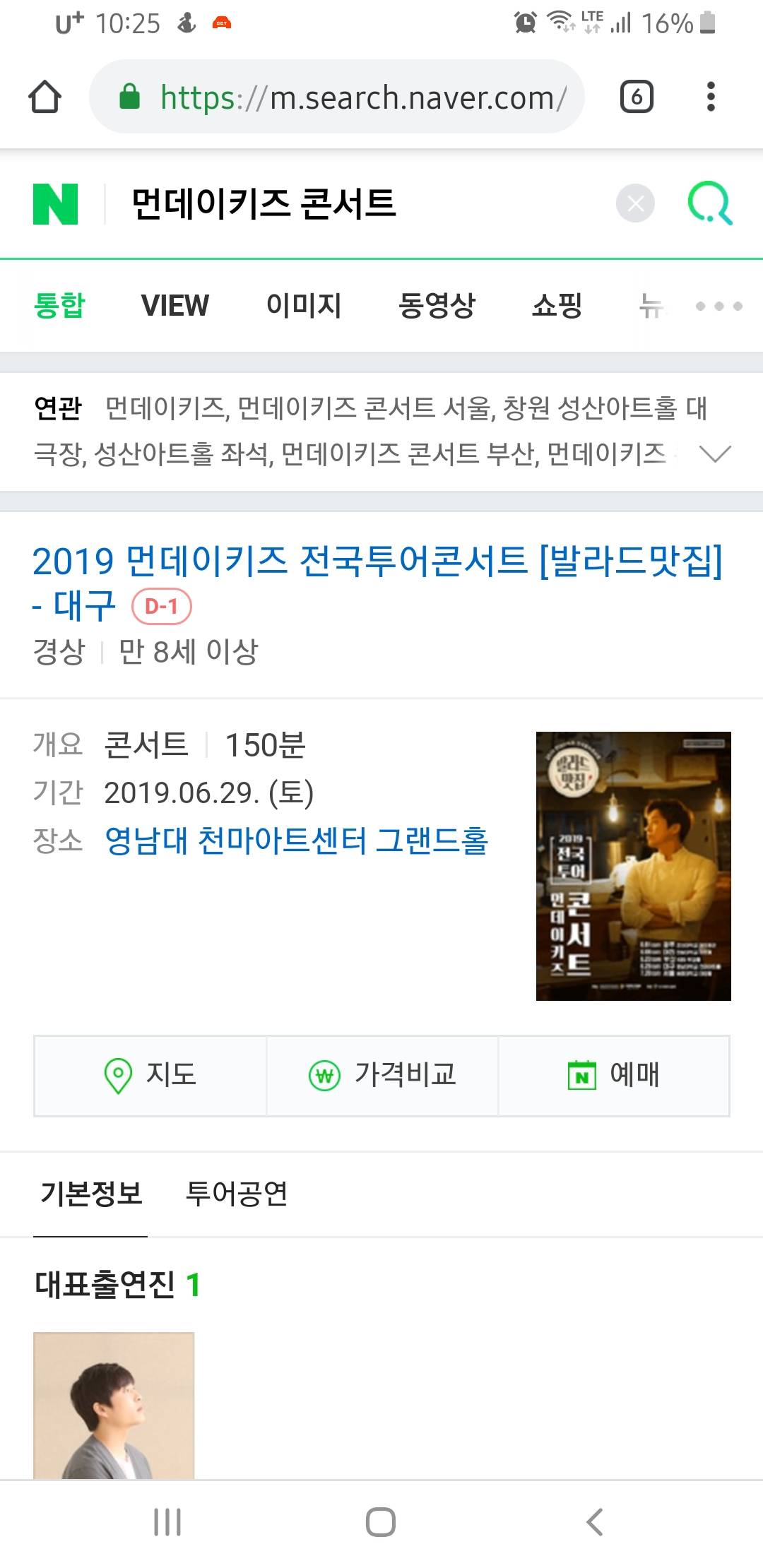Screen dimensions: 763x1568
Task: Open the browser home button
Action: click(x=45, y=97)
